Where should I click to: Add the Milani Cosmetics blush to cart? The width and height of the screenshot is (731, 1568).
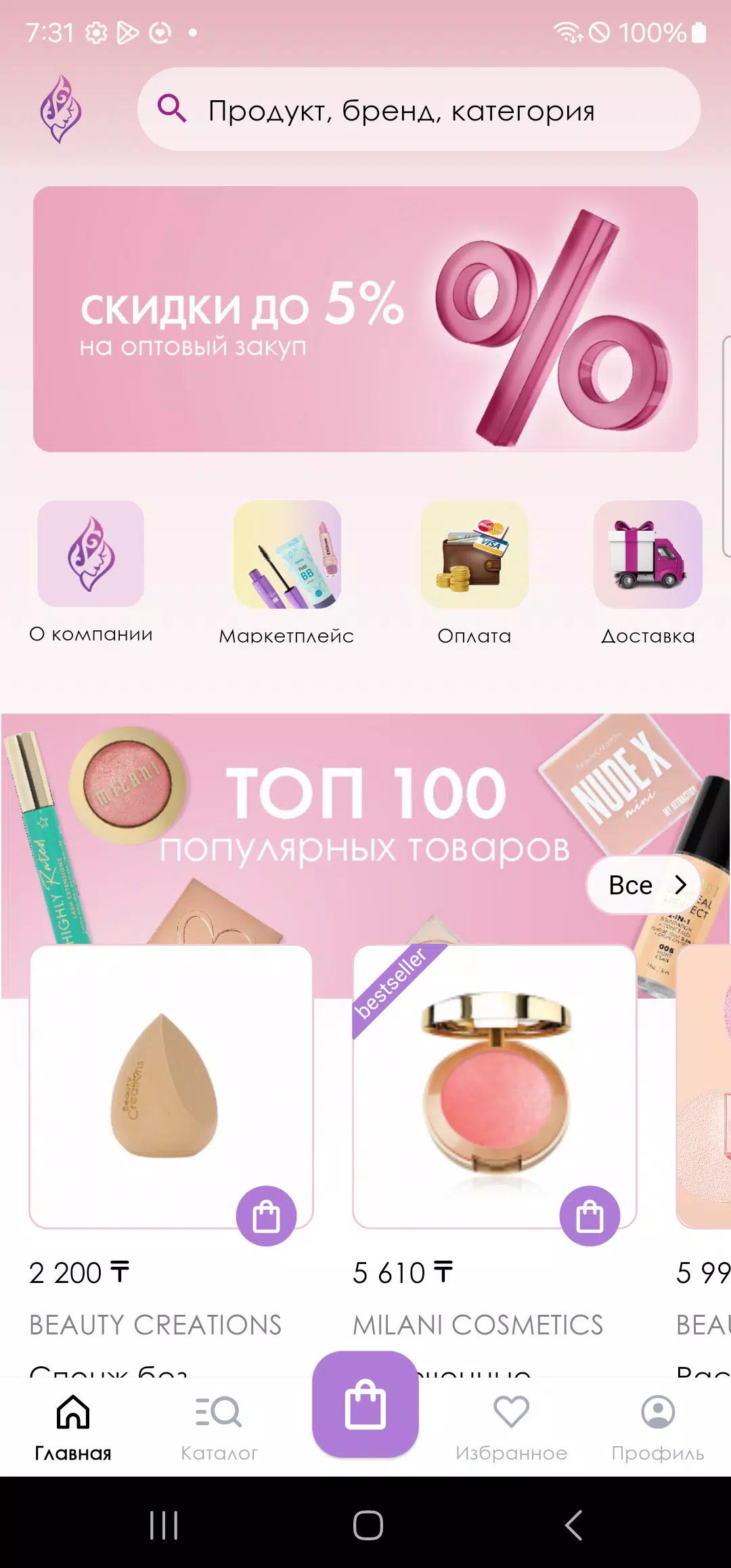(590, 1216)
